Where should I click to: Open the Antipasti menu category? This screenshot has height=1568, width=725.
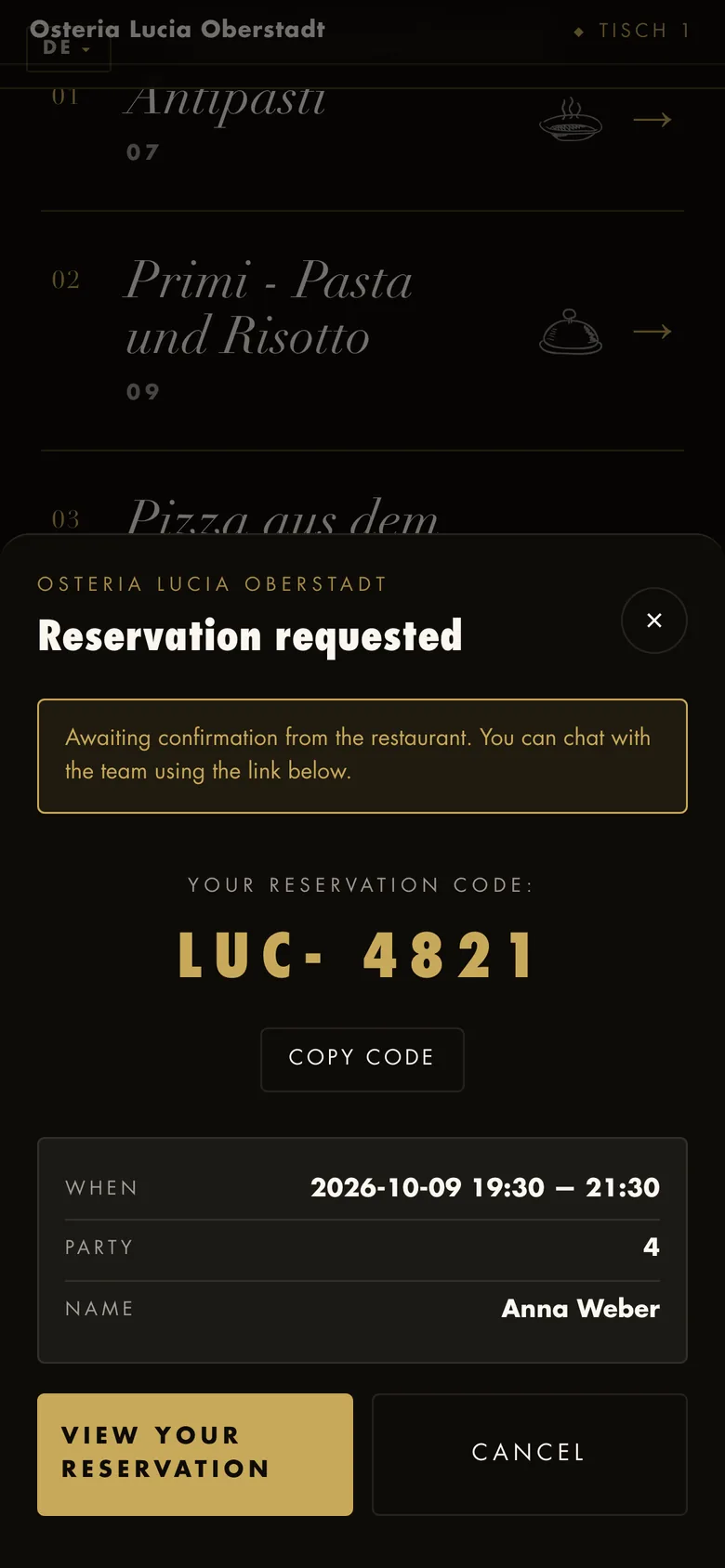tap(362, 121)
